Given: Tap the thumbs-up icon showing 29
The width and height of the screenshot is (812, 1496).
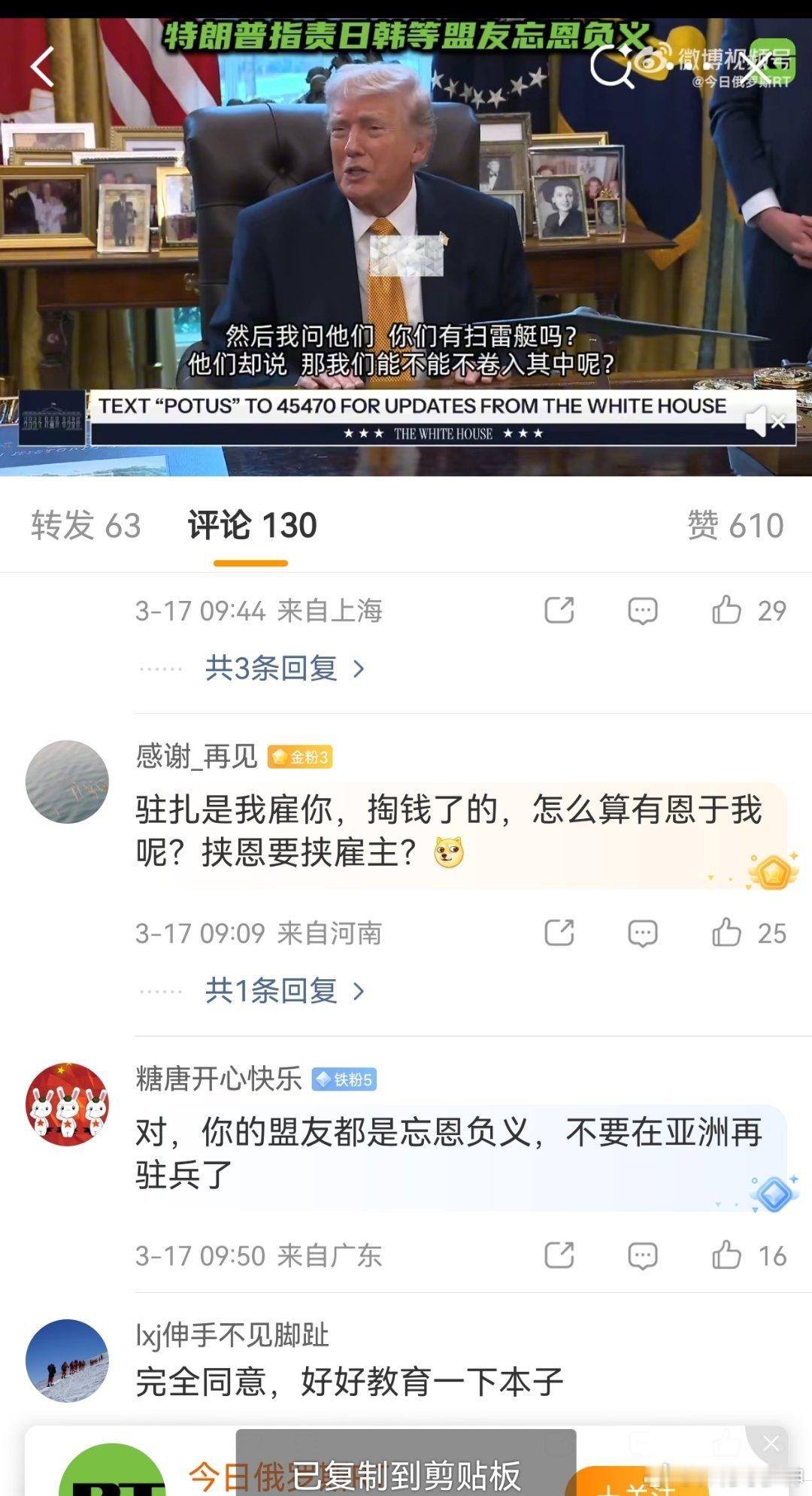Looking at the screenshot, I should [x=726, y=611].
